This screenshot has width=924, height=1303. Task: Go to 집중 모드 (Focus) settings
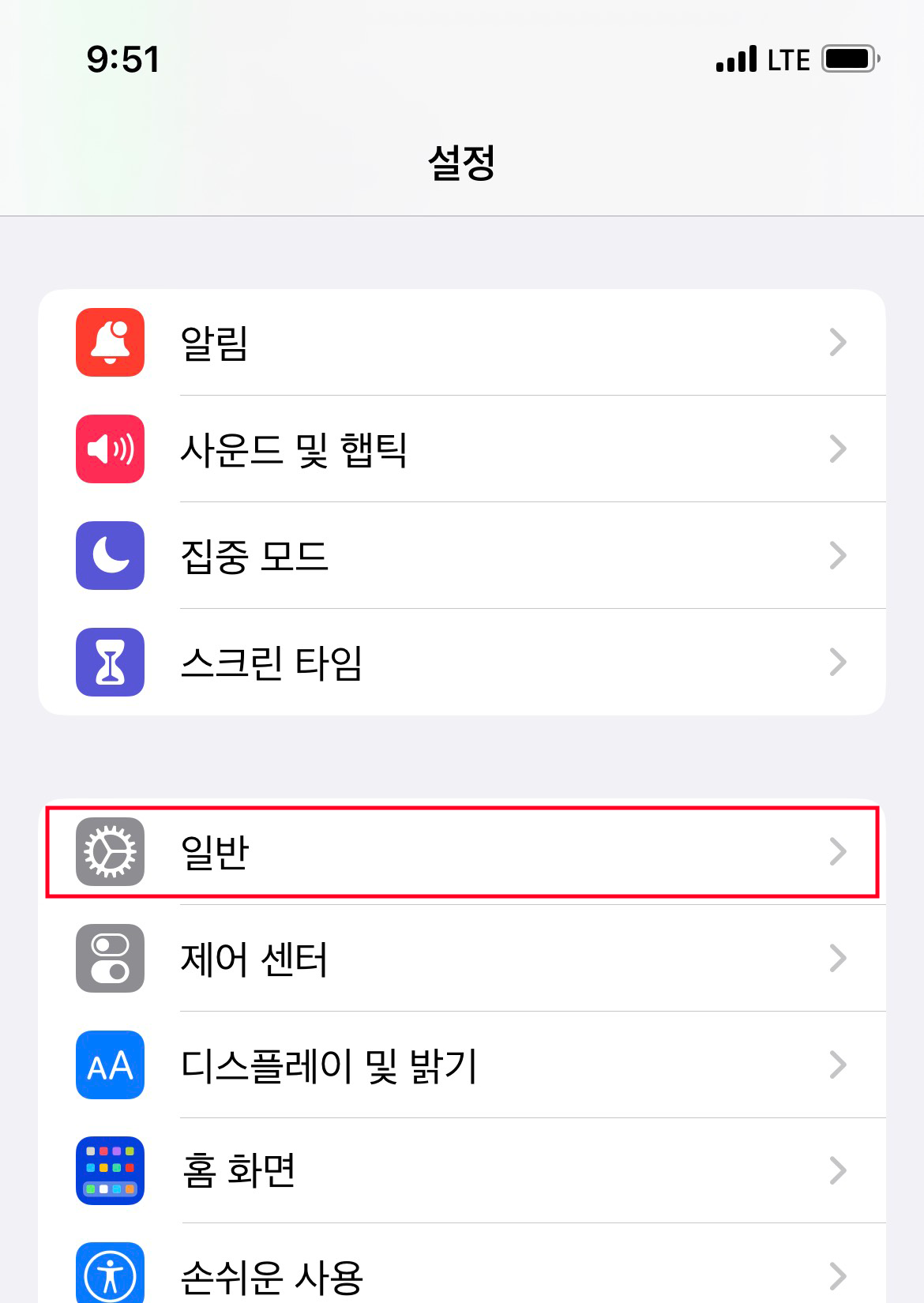(x=461, y=556)
